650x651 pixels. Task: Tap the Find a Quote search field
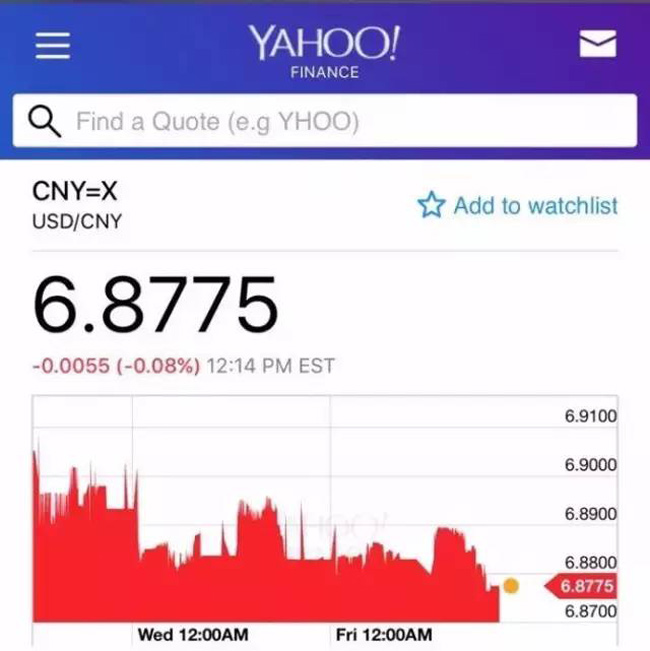325,122
